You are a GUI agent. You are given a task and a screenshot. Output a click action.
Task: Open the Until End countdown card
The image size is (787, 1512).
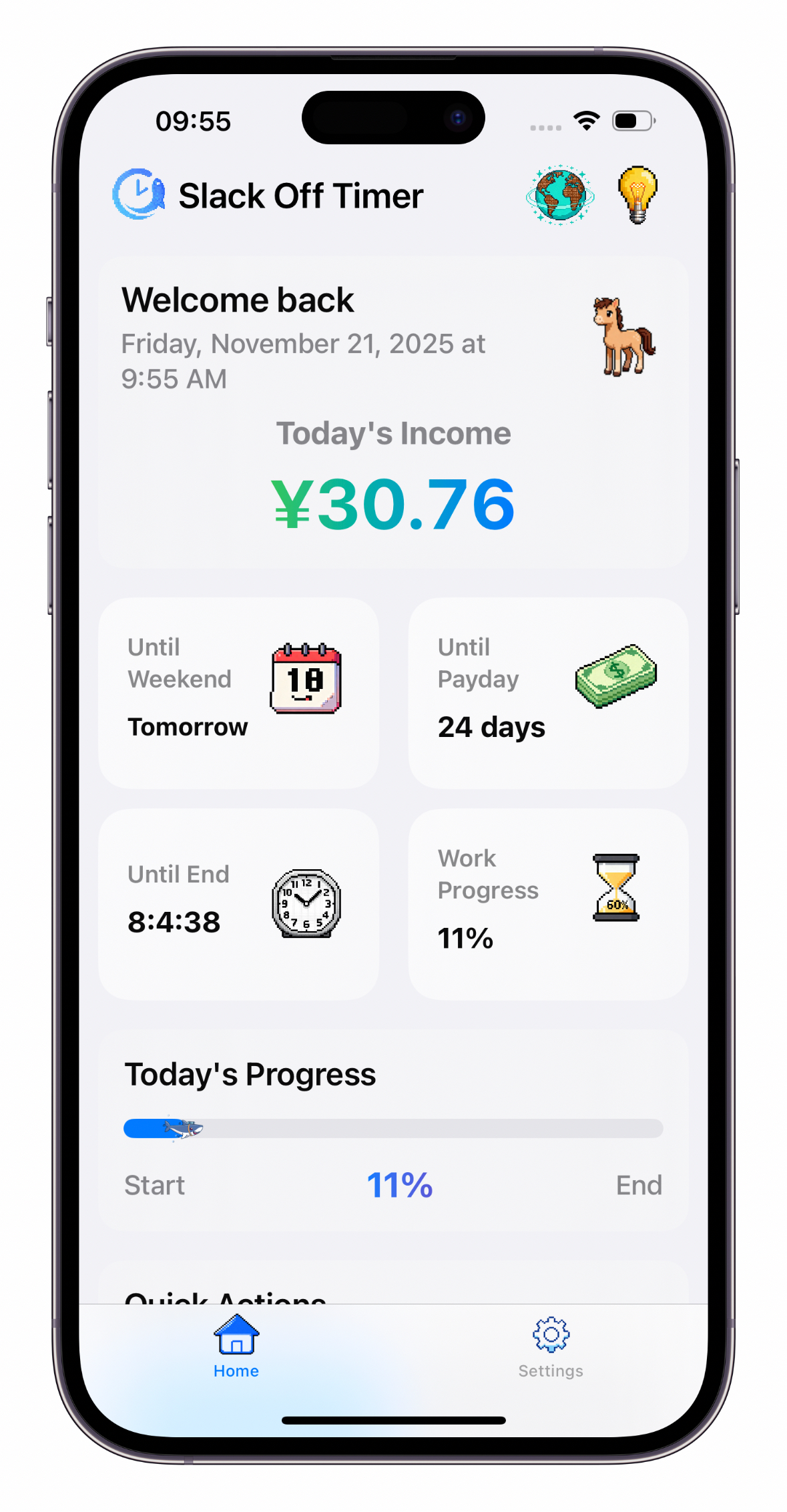click(x=238, y=904)
